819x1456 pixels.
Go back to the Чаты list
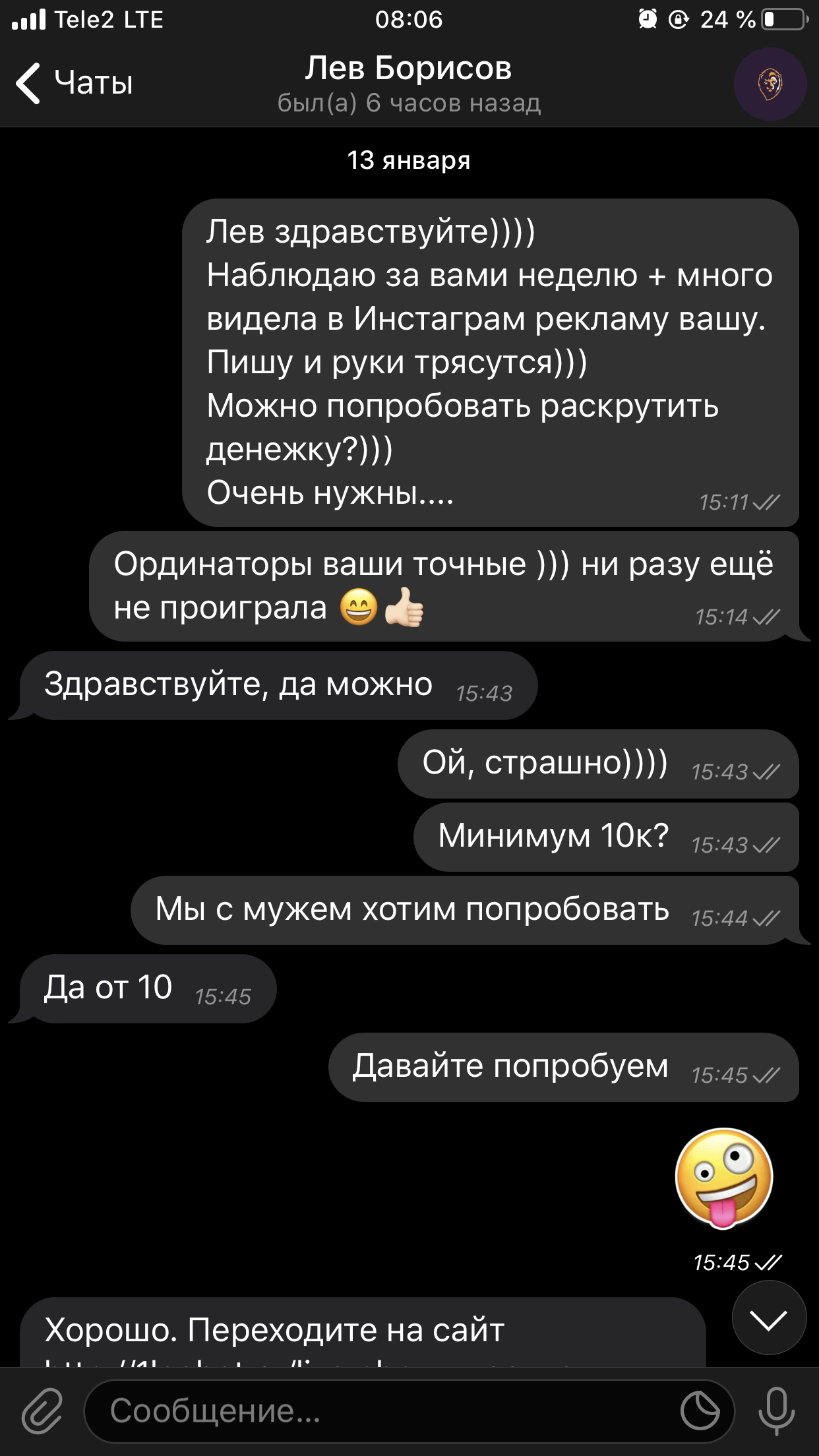point(75,84)
